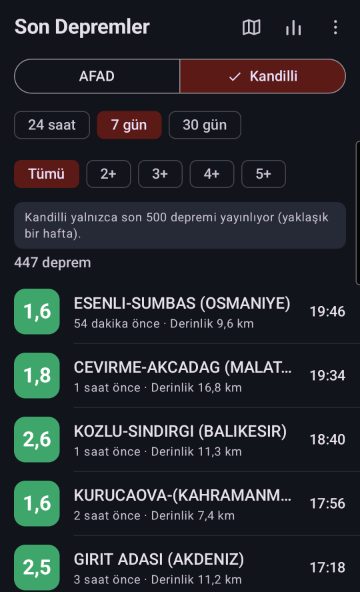Screen dimensions: 360x592
Task: View the CEVIRME-AKCADAG earthquake details
Action: click(180, 376)
